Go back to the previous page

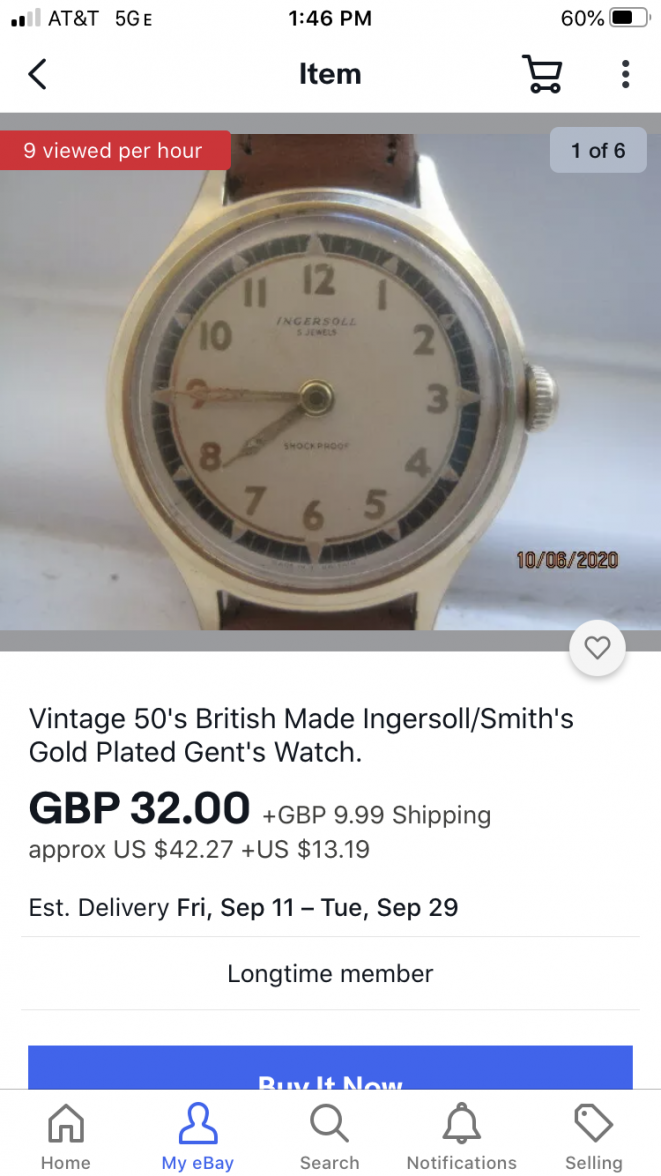(x=37, y=74)
